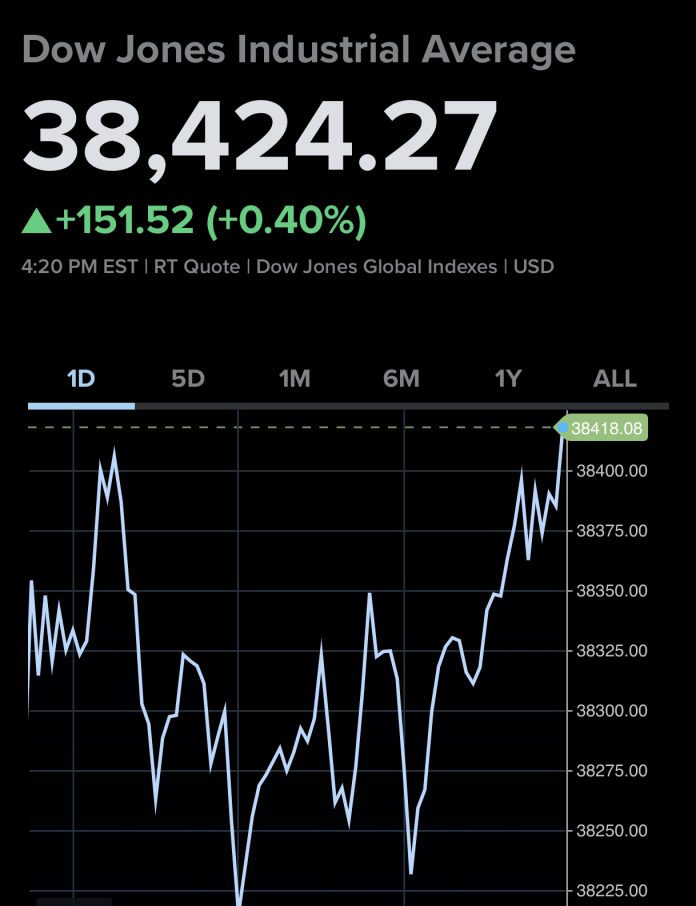
Task: Show ALL time chart range
Action: tap(614, 379)
